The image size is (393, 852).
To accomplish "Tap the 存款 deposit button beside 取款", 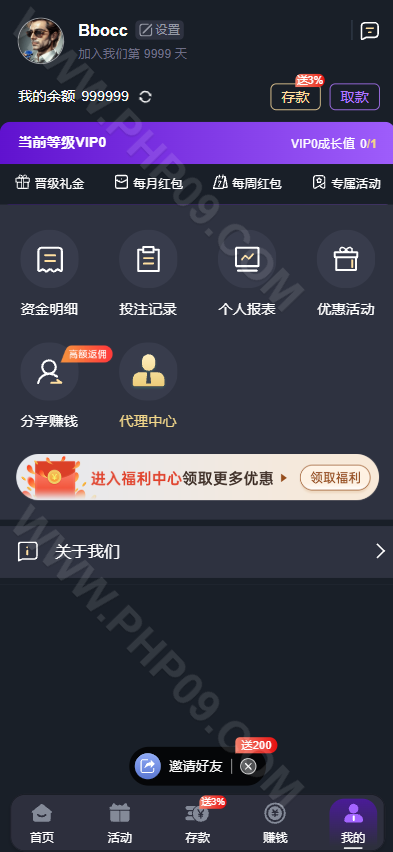I will [x=296, y=97].
